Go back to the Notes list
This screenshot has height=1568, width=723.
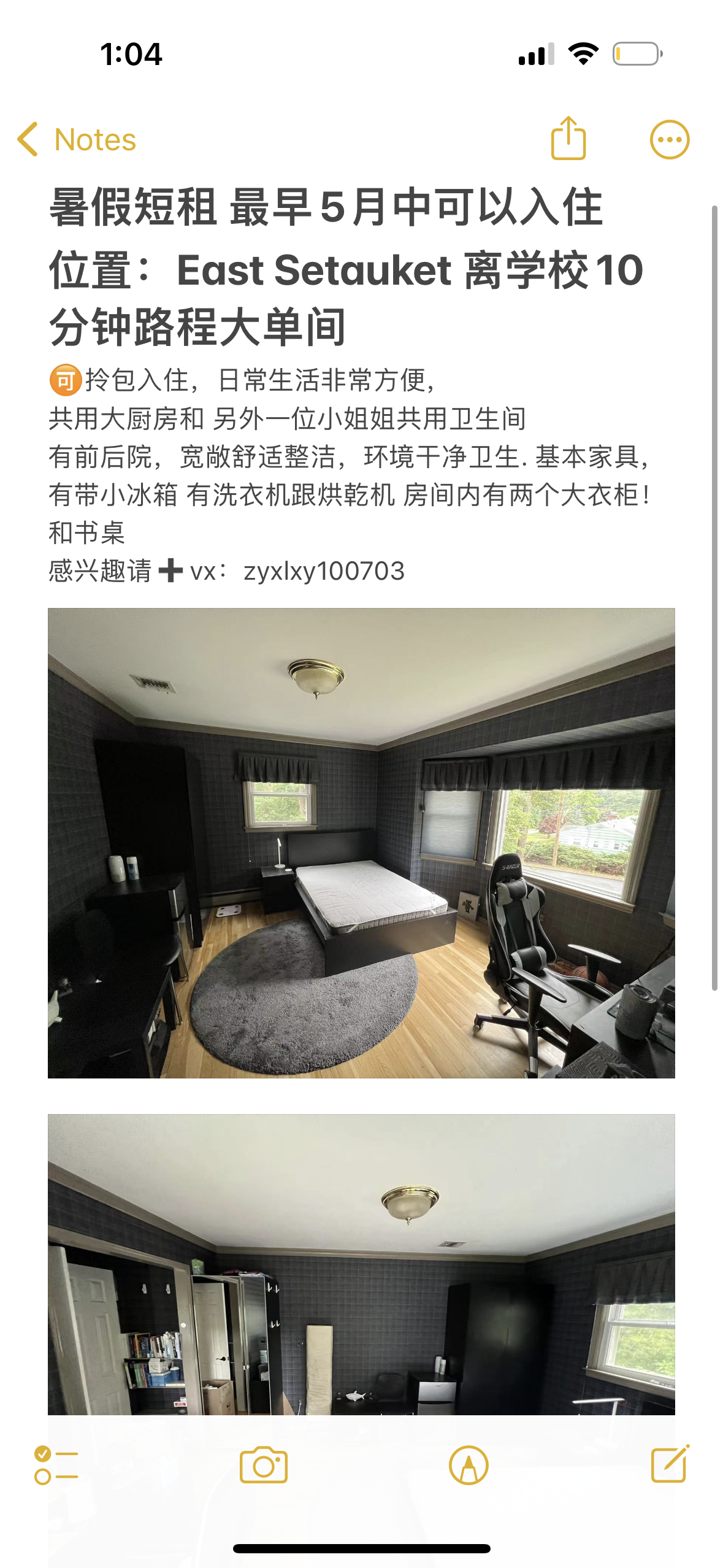(76, 139)
